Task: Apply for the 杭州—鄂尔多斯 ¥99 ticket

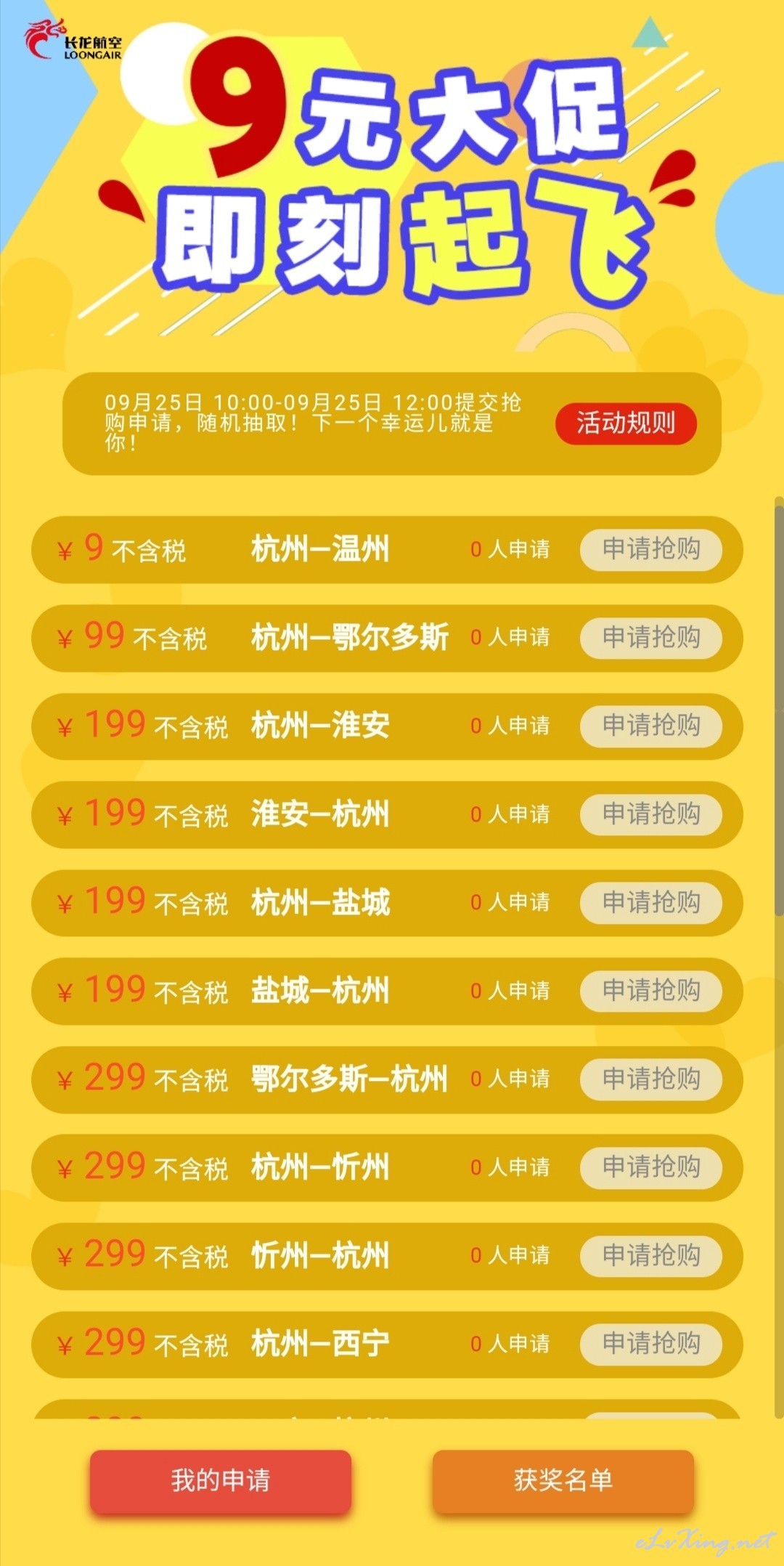Action: tap(651, 638)
